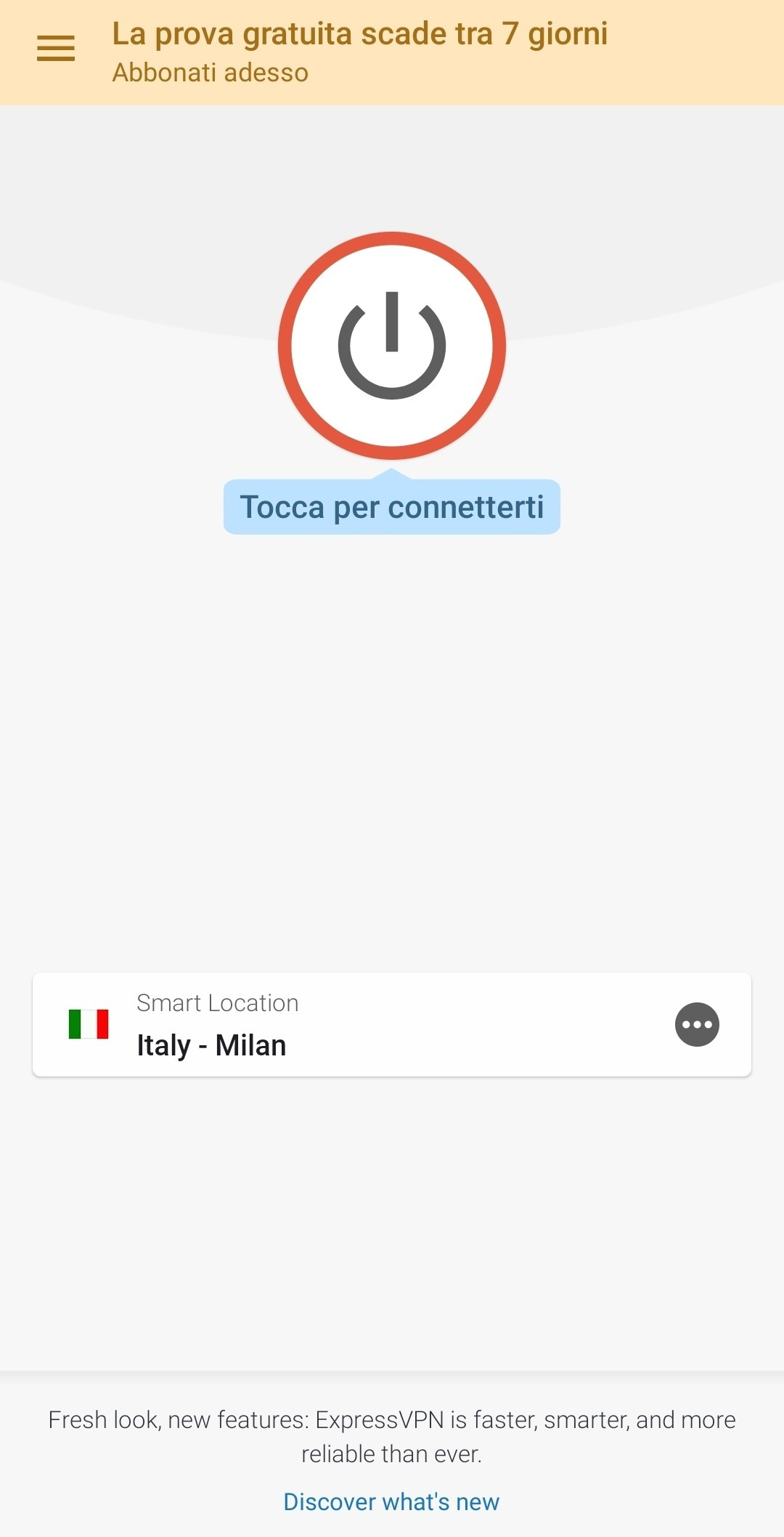Open location picker via the ellipsis control

(x=696, y=1024)
